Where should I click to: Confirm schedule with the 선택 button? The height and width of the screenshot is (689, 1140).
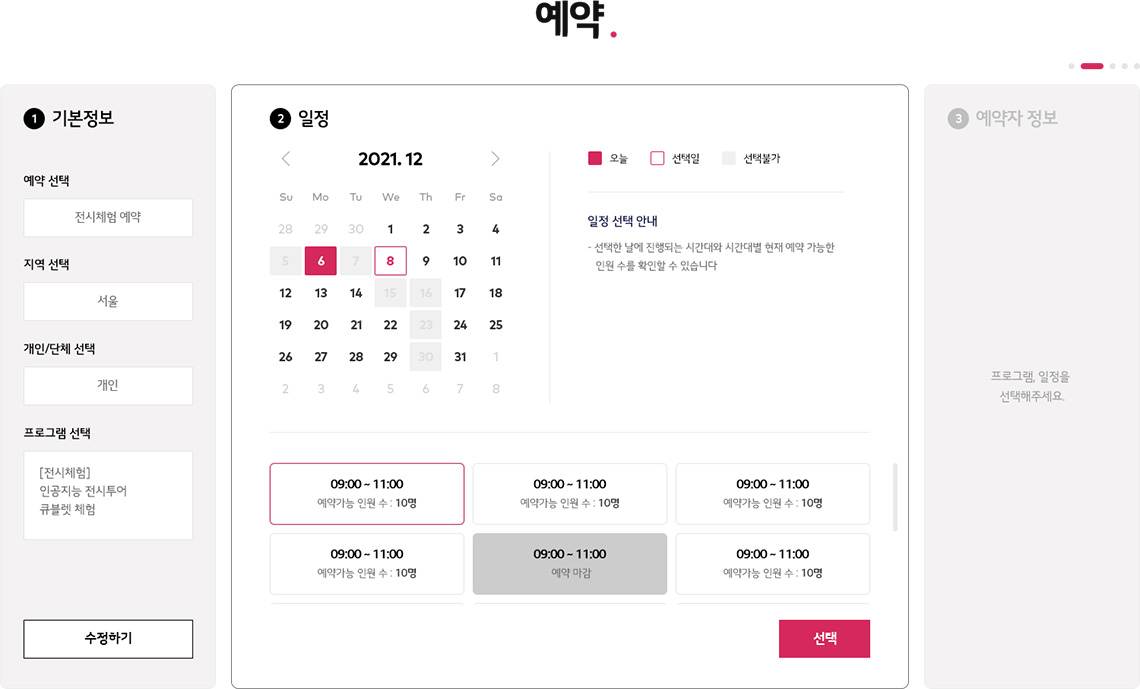(824, 639)
